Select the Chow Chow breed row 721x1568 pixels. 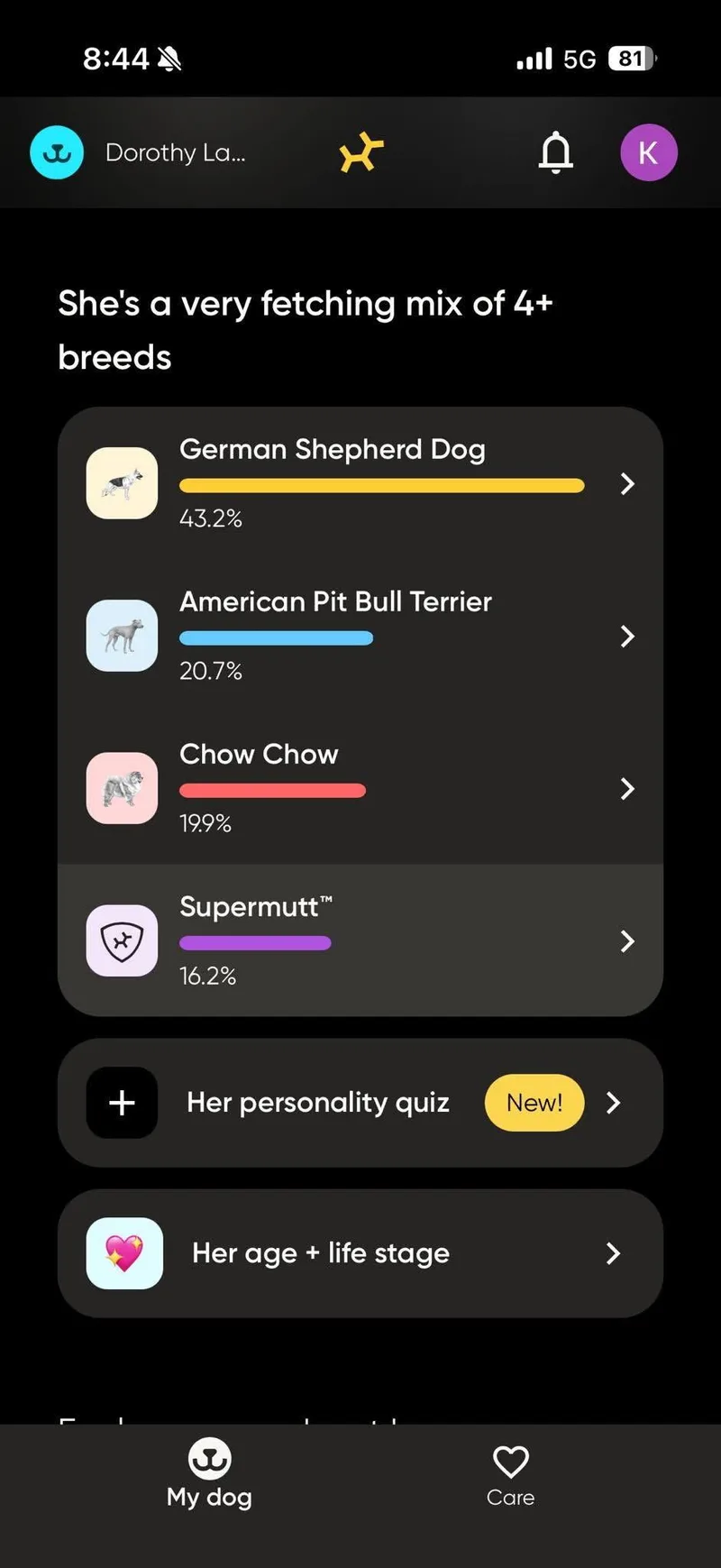click(360, 788)
